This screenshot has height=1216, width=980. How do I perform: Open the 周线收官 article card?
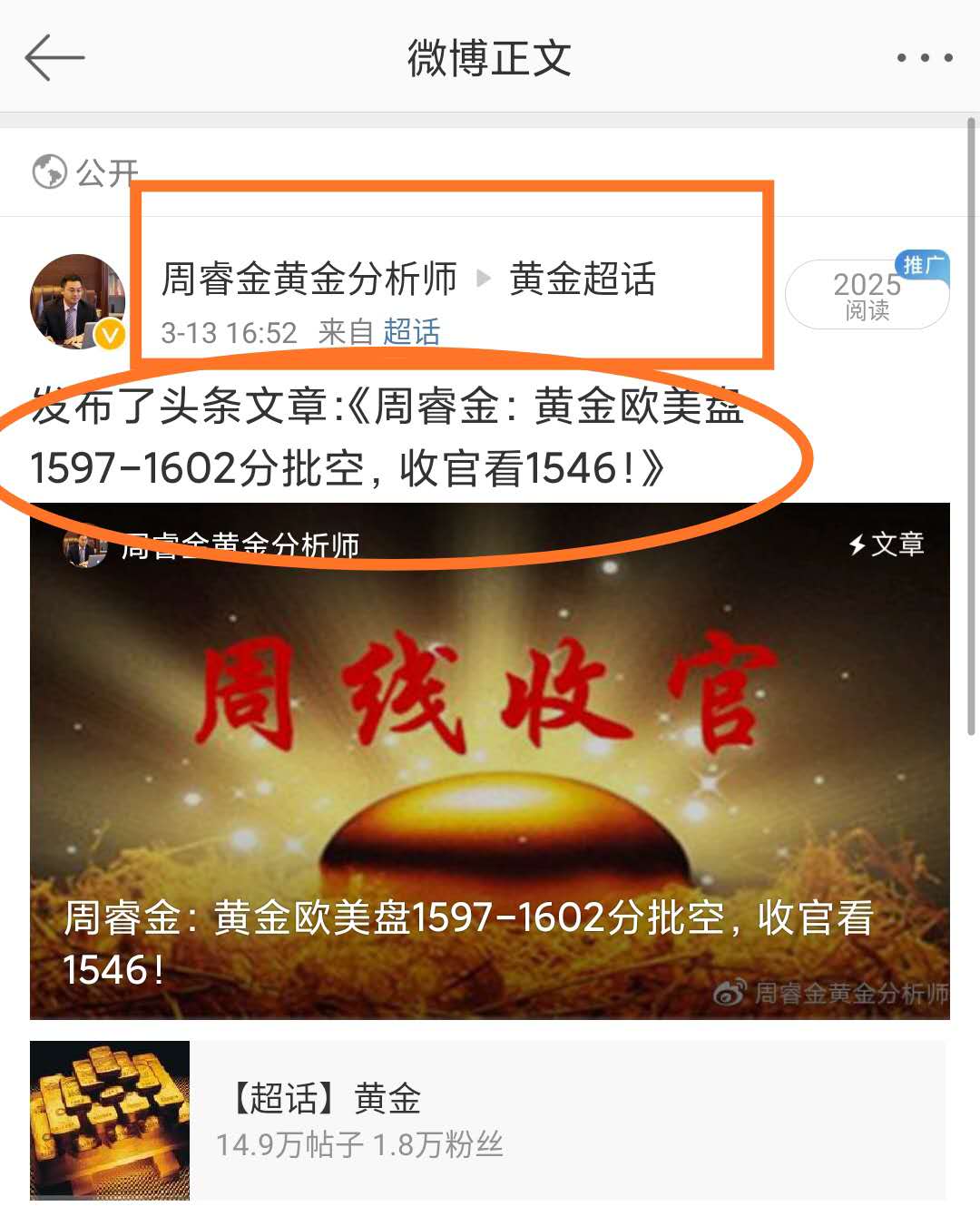coord(490,760)
